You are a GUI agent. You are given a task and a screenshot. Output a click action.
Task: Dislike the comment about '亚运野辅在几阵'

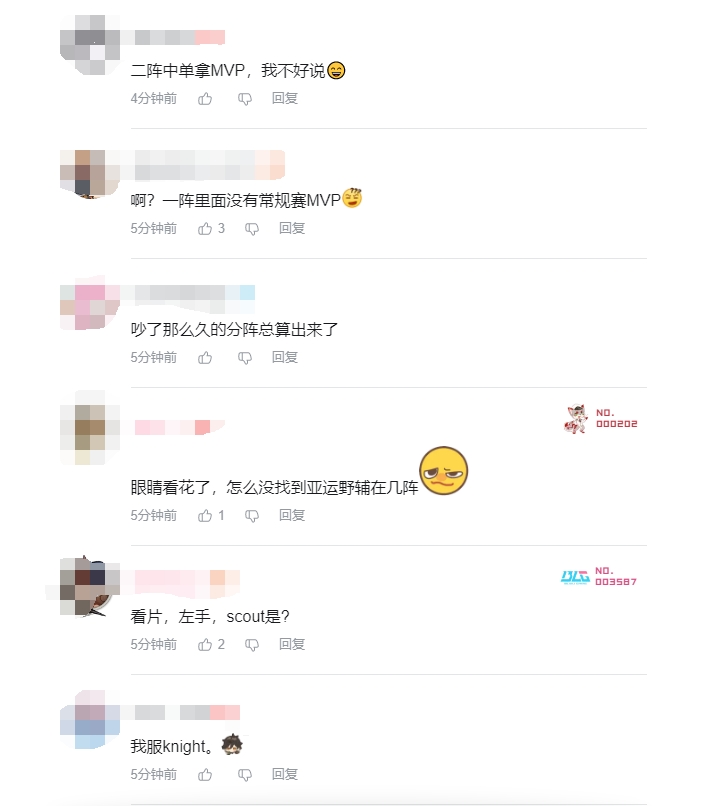[x=252, y=515]
